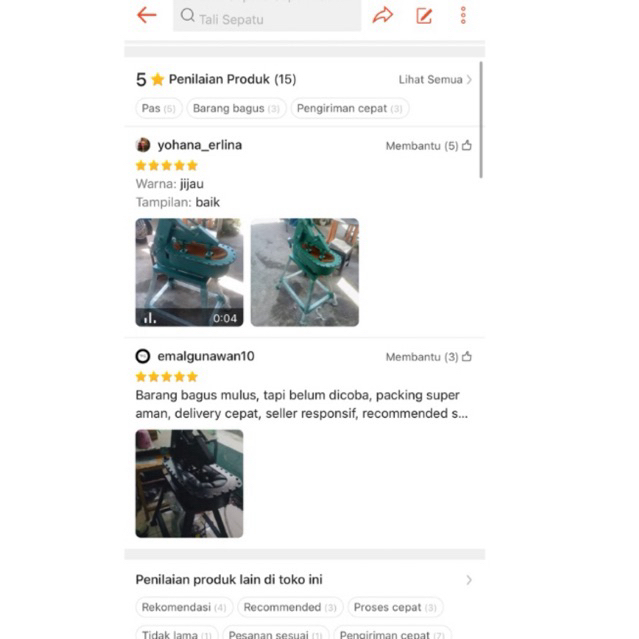This screenshot has width=639, height=639.
Task: Open Lihat Semua reviews
Action: (435, 79)
